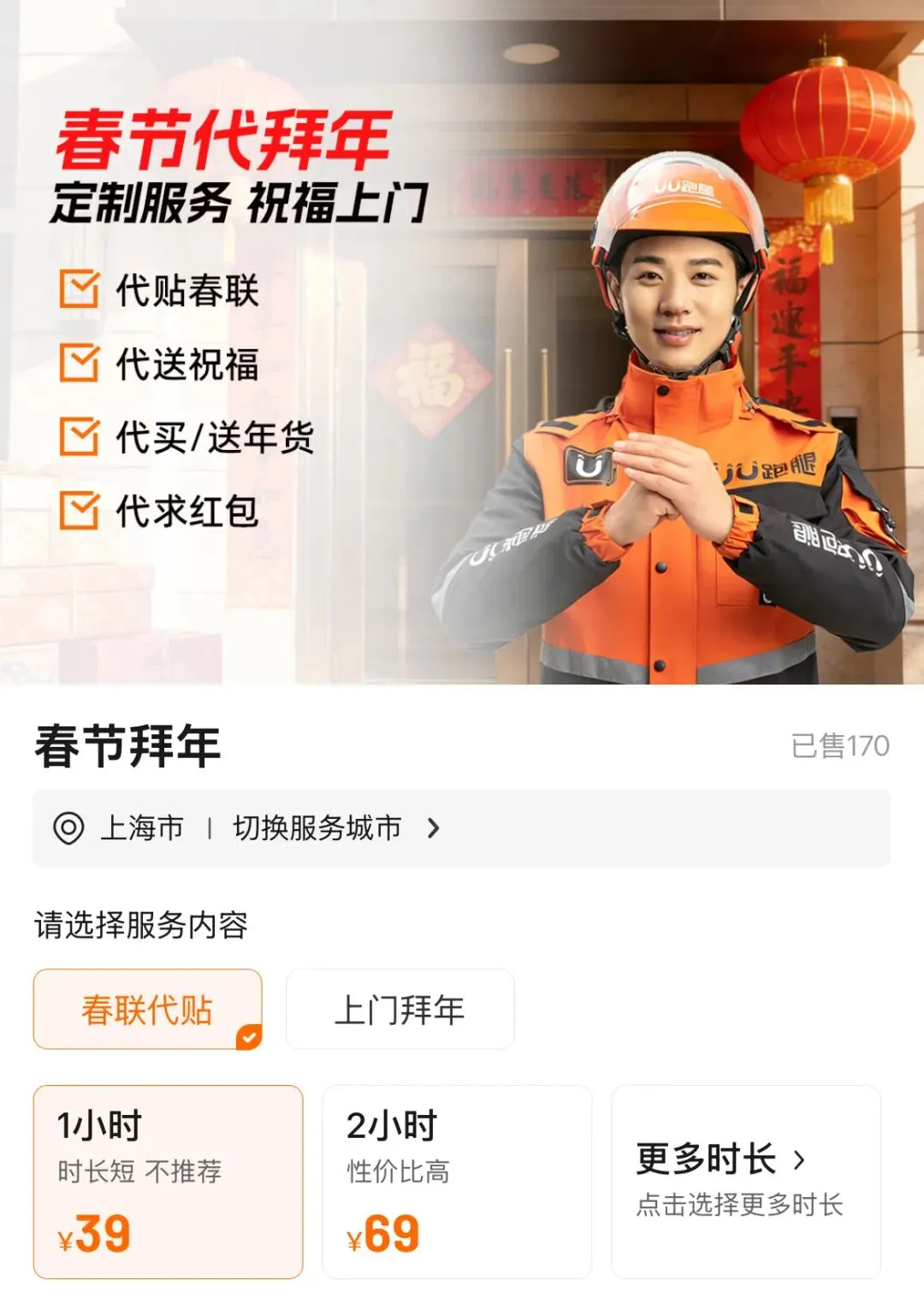Select the 春联代贴 service option
The image size is (924, 1310).
[148, 1010]
